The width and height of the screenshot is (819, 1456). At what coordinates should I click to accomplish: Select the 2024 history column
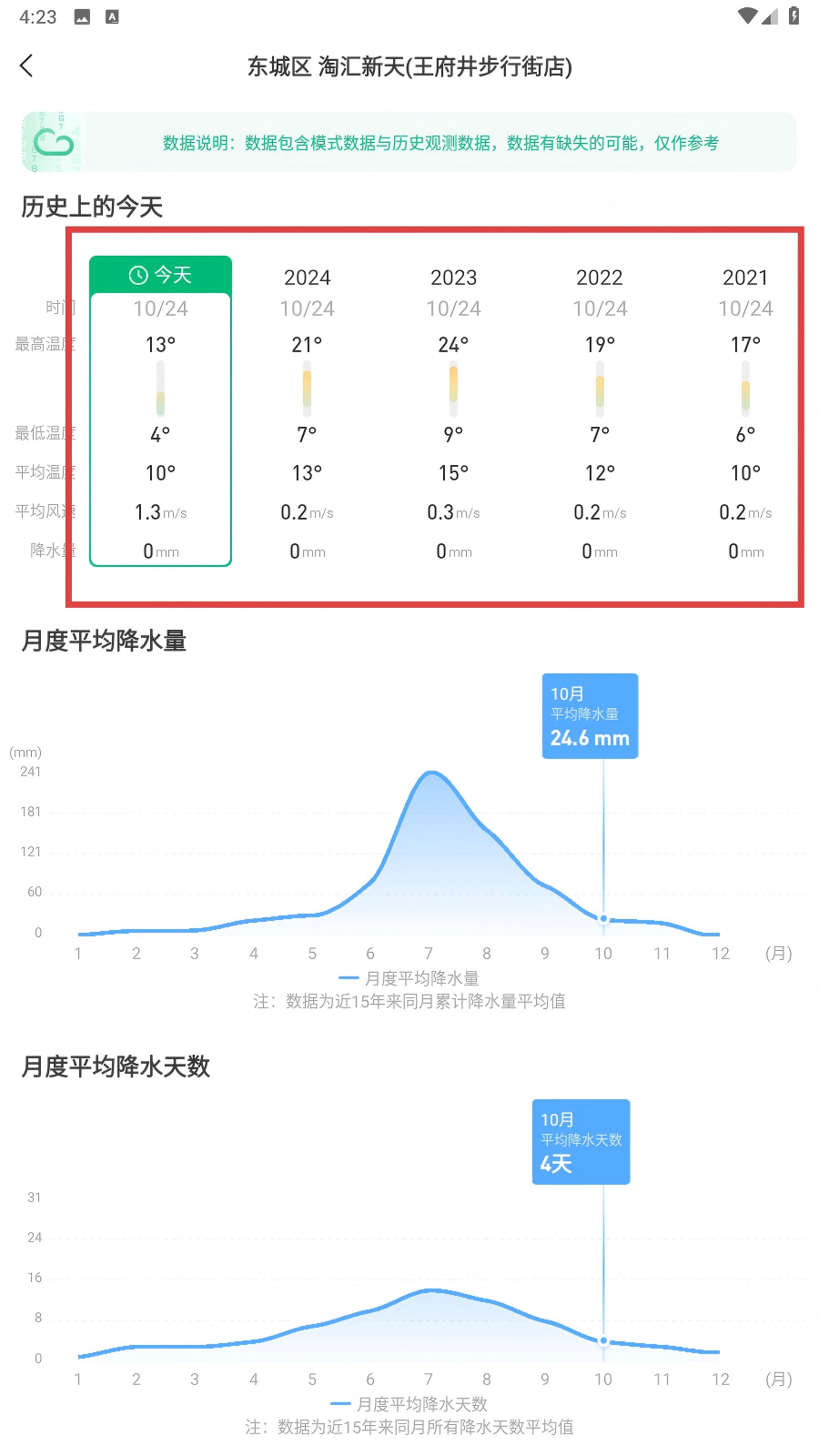(307, 411)
